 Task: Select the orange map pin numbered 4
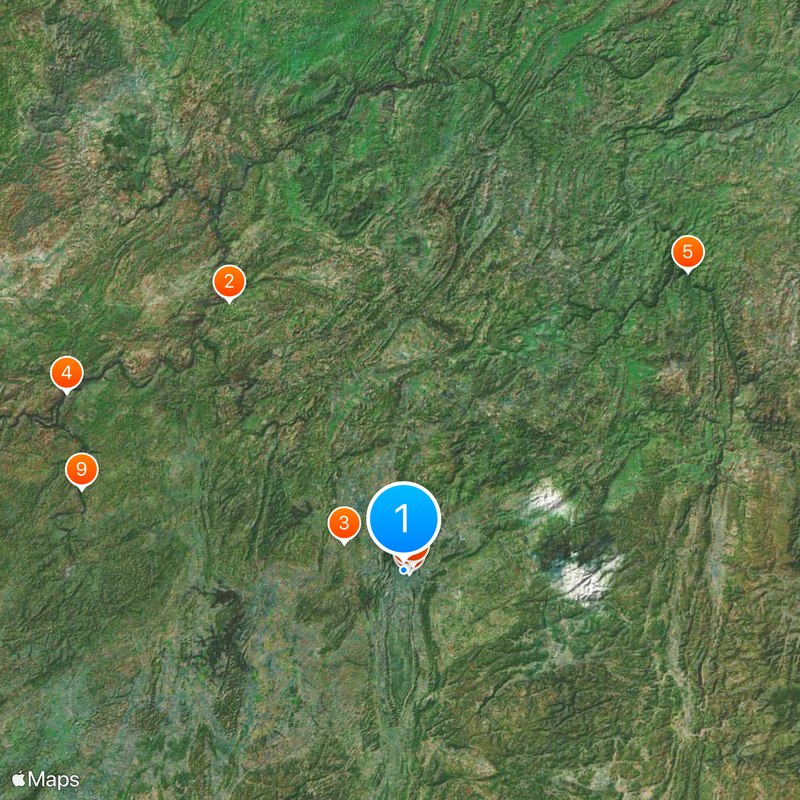(67, 374)
